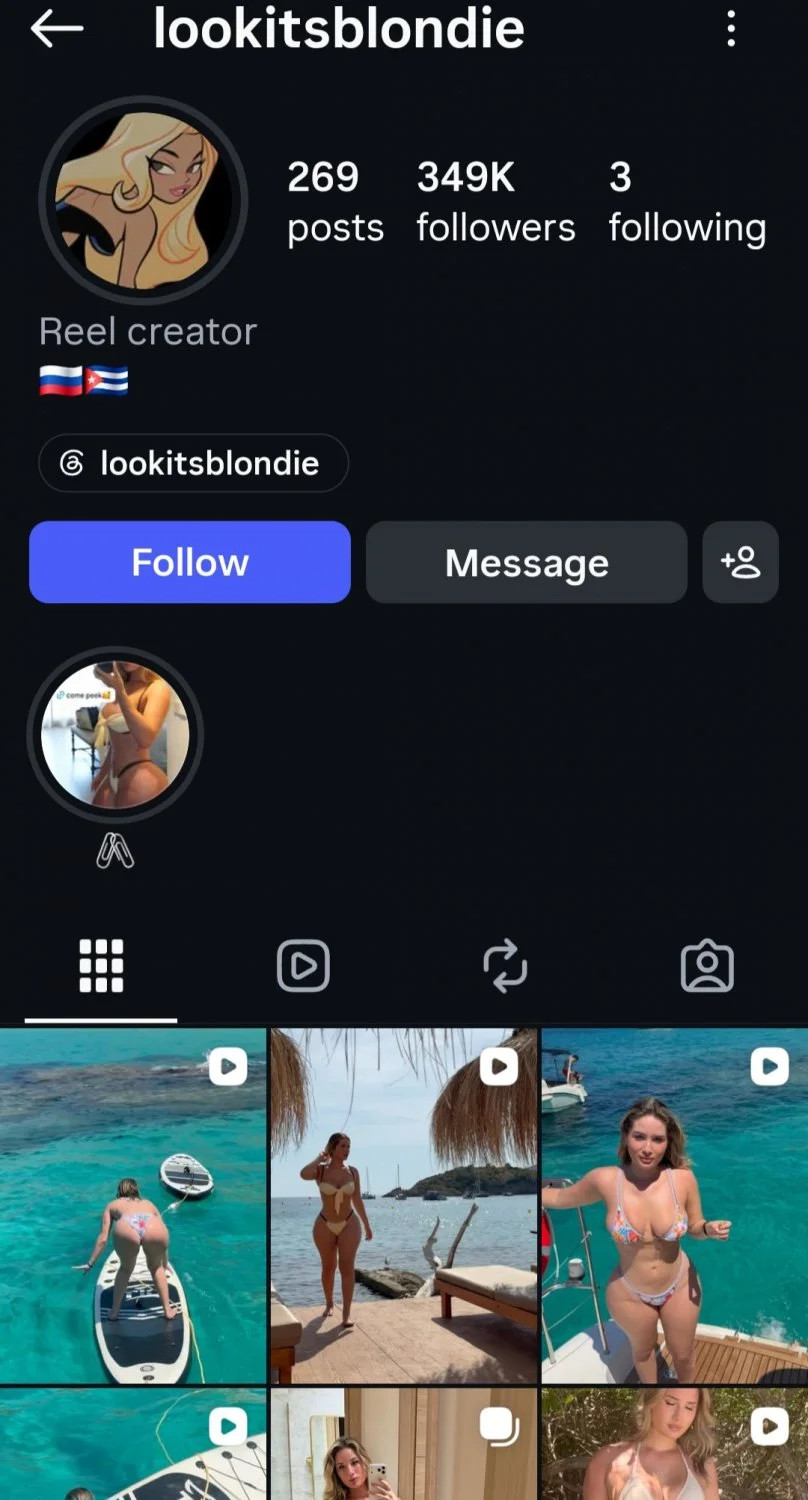Show suggested accounts via add-person icon
The height and width of the screenshot is (1500, 808).
pyautogui.click(x=740, y=562)
